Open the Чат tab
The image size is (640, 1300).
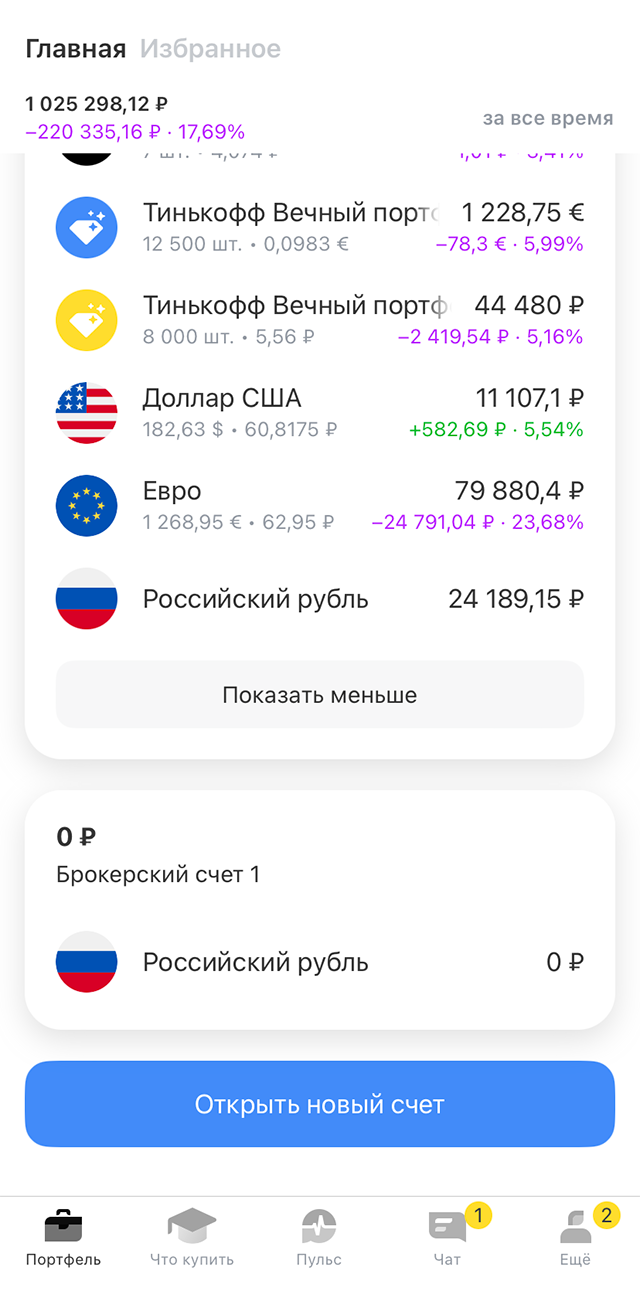[x=448, y=1238]
